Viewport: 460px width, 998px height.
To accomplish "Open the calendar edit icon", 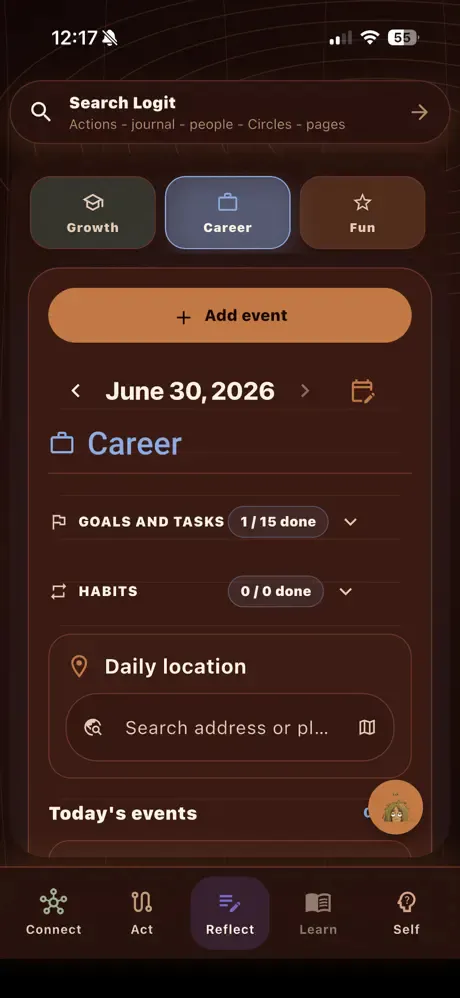I will click(363, 391).
